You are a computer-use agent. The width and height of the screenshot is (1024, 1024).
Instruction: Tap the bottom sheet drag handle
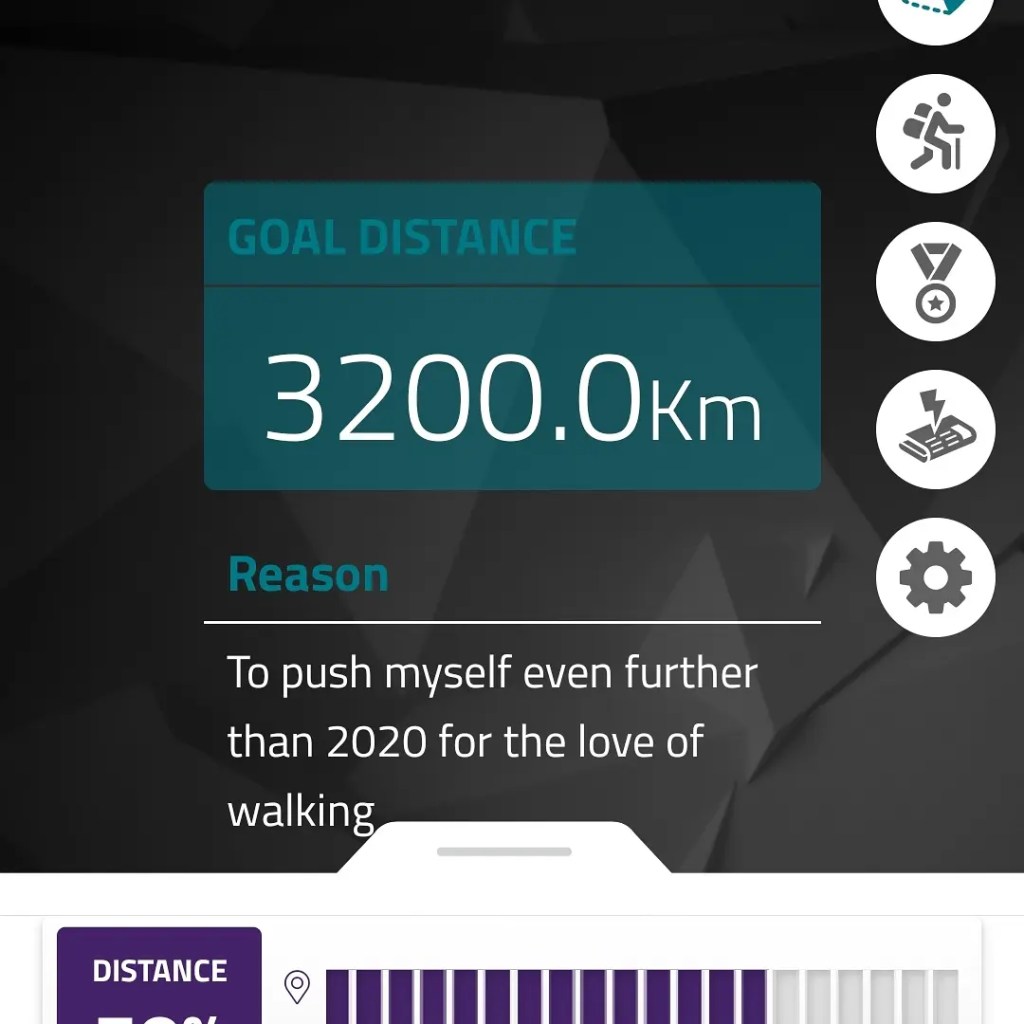[x=504, y=851]
